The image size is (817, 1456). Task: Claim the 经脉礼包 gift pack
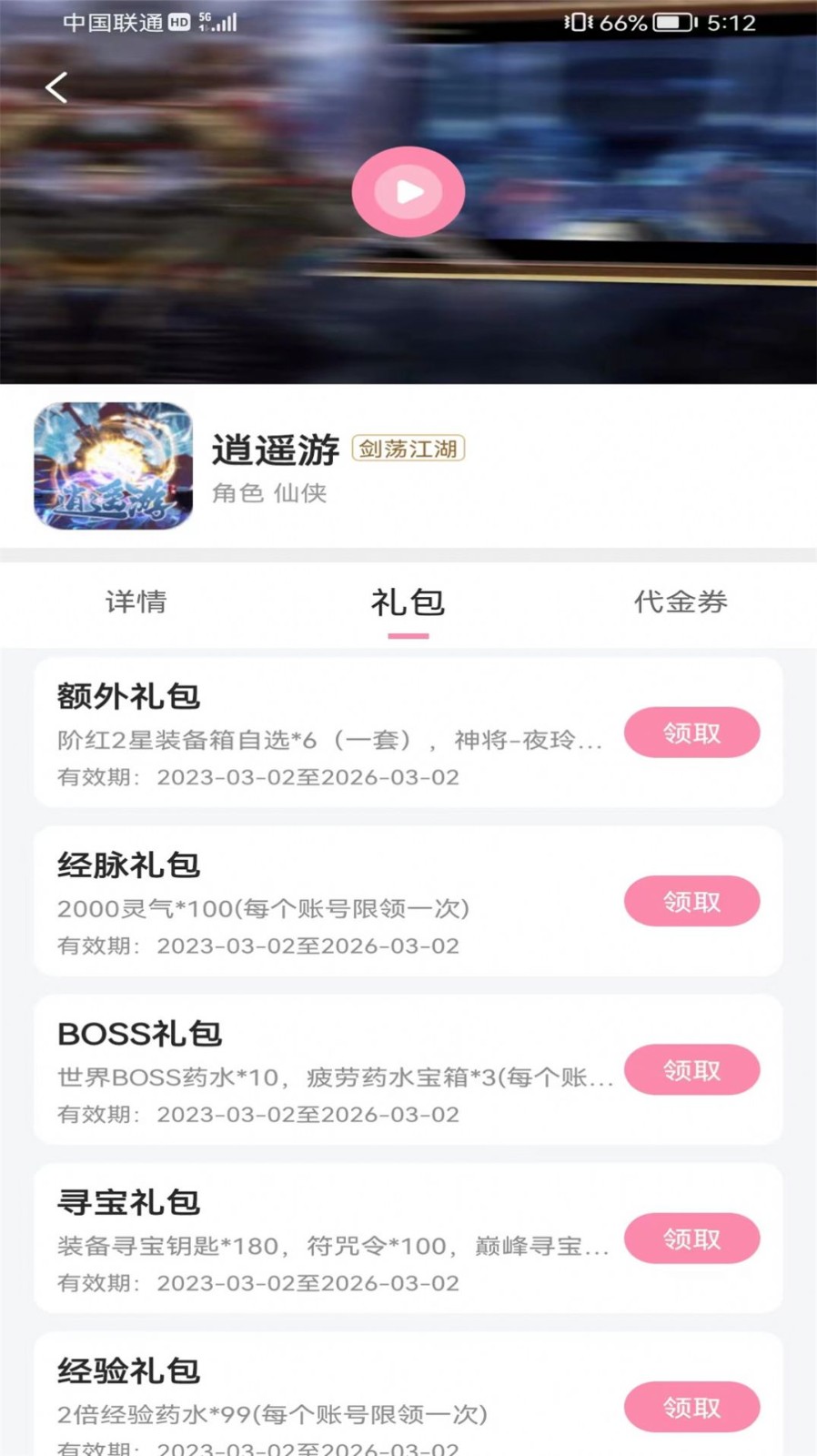(x=691, y=901)
